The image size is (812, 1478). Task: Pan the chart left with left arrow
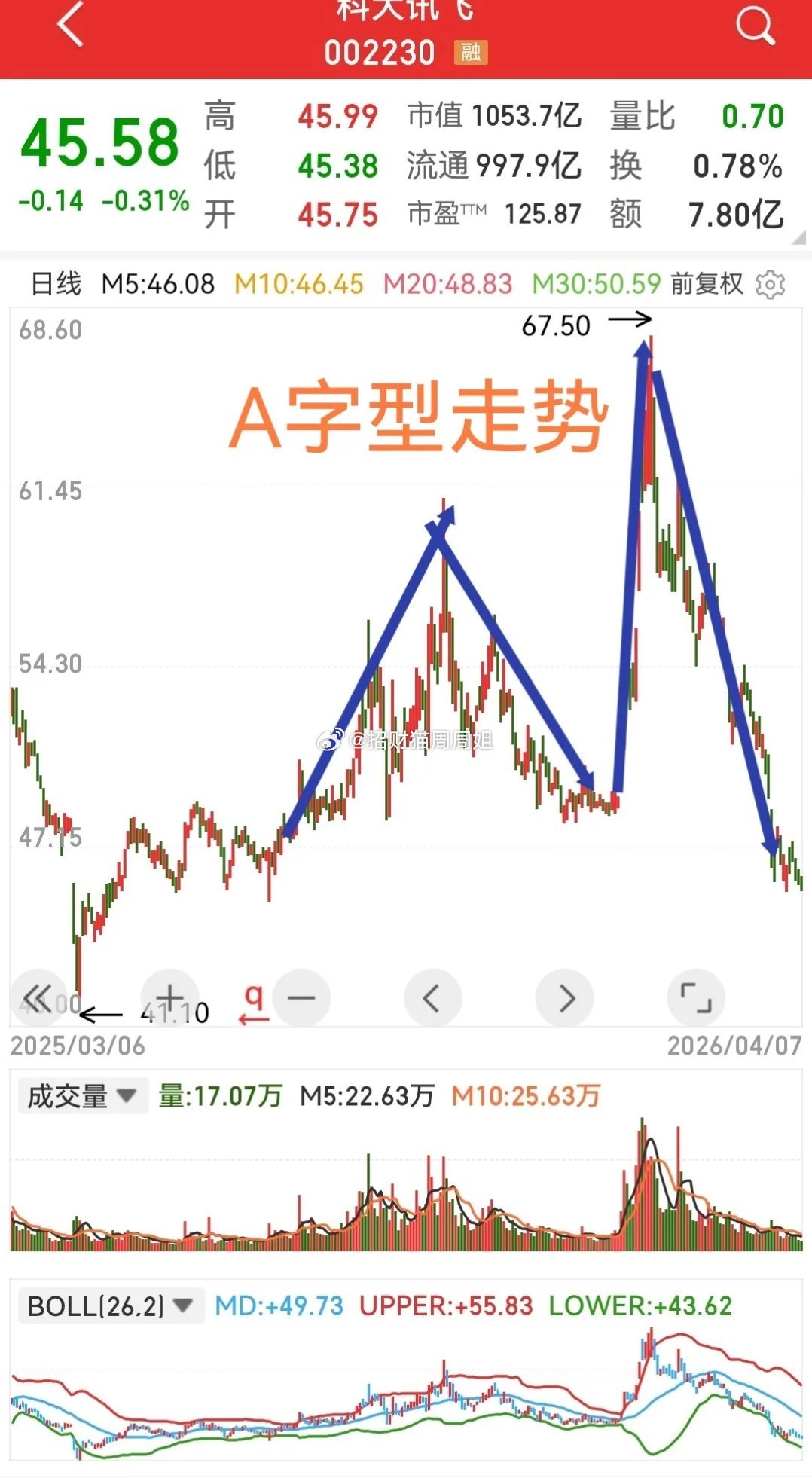(x=432, y=997)
